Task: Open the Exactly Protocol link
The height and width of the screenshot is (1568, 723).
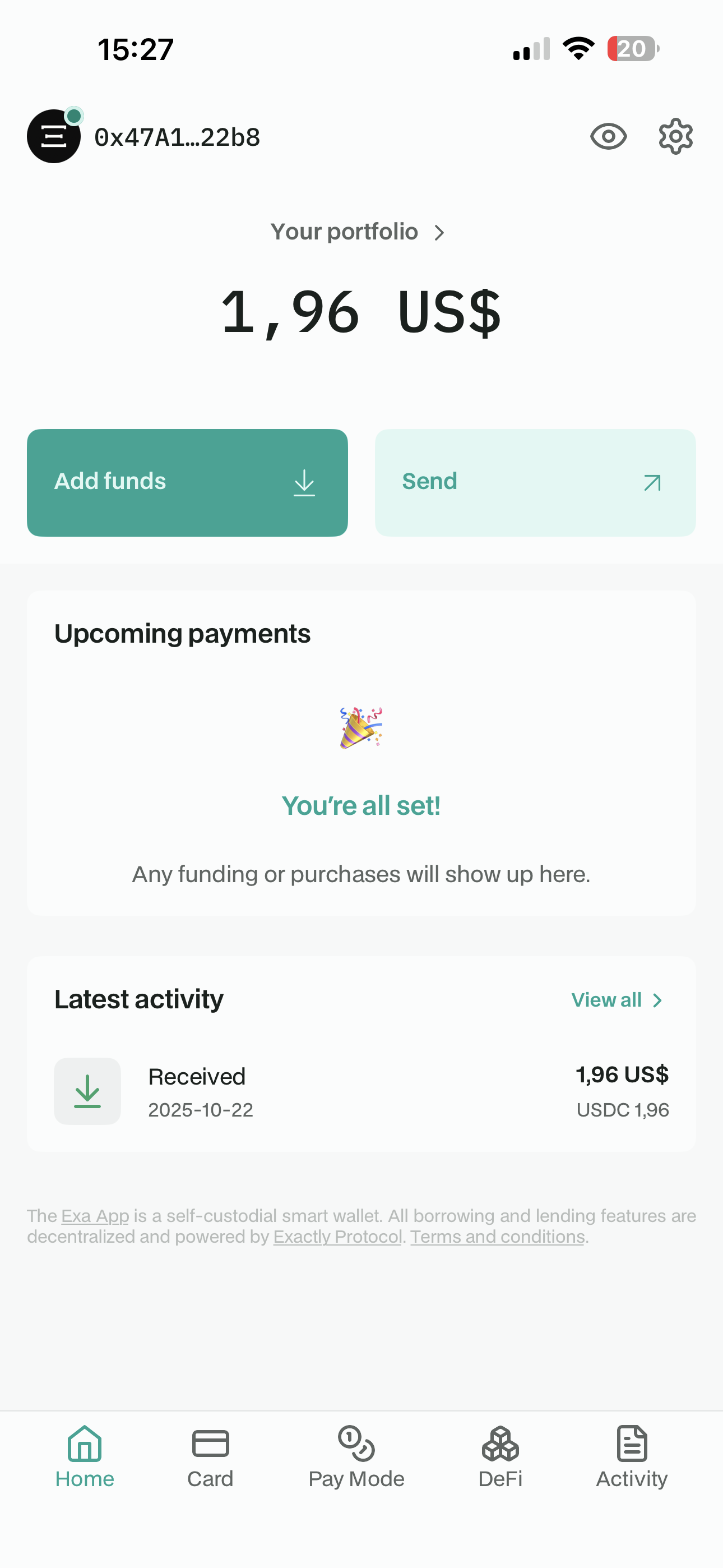Action: coord(337,1237)
